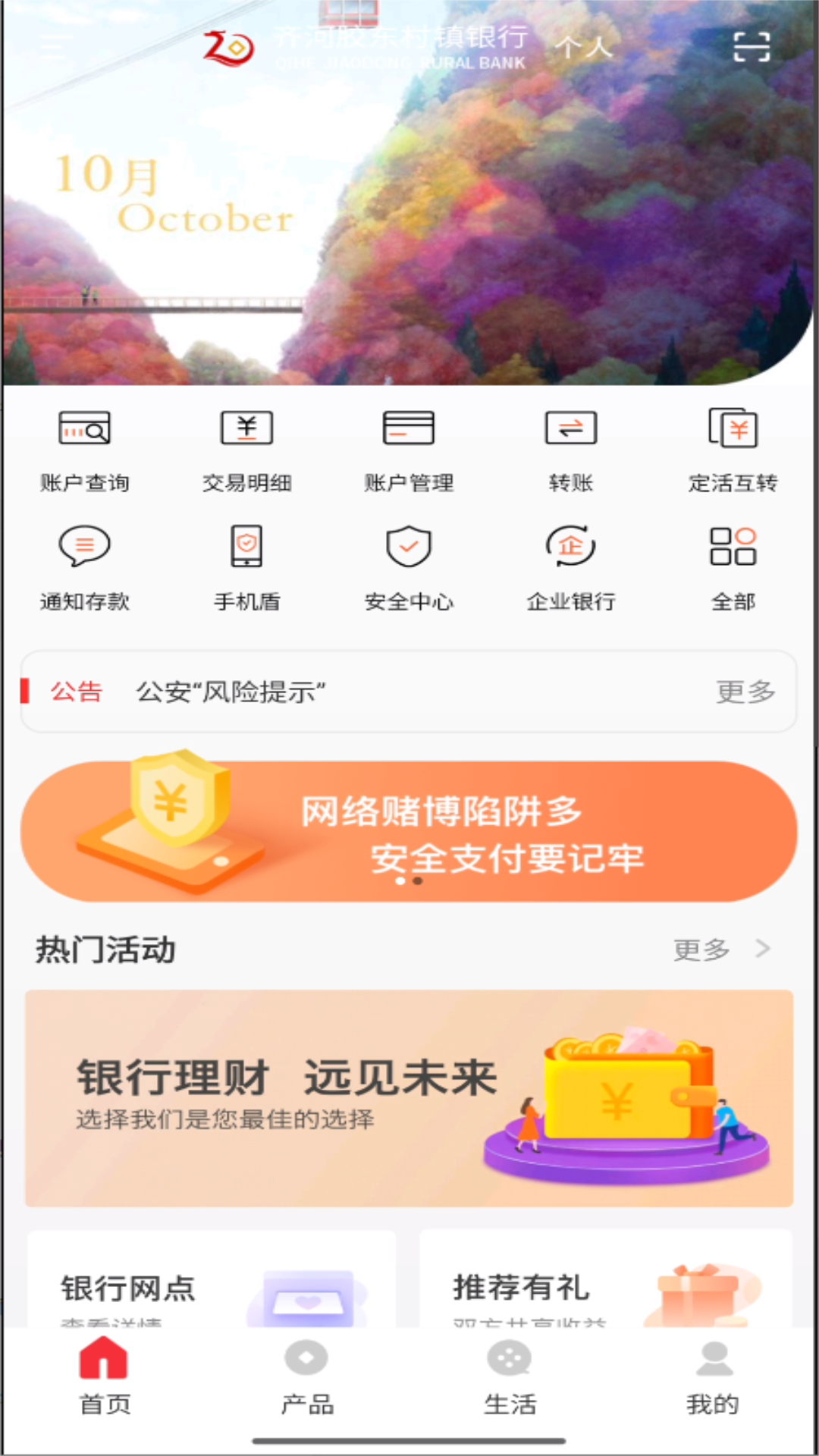819x1456 pixels.
Task: Open the 银行理财 远见未来 promo card
Action: click(x=409, y=1098)
